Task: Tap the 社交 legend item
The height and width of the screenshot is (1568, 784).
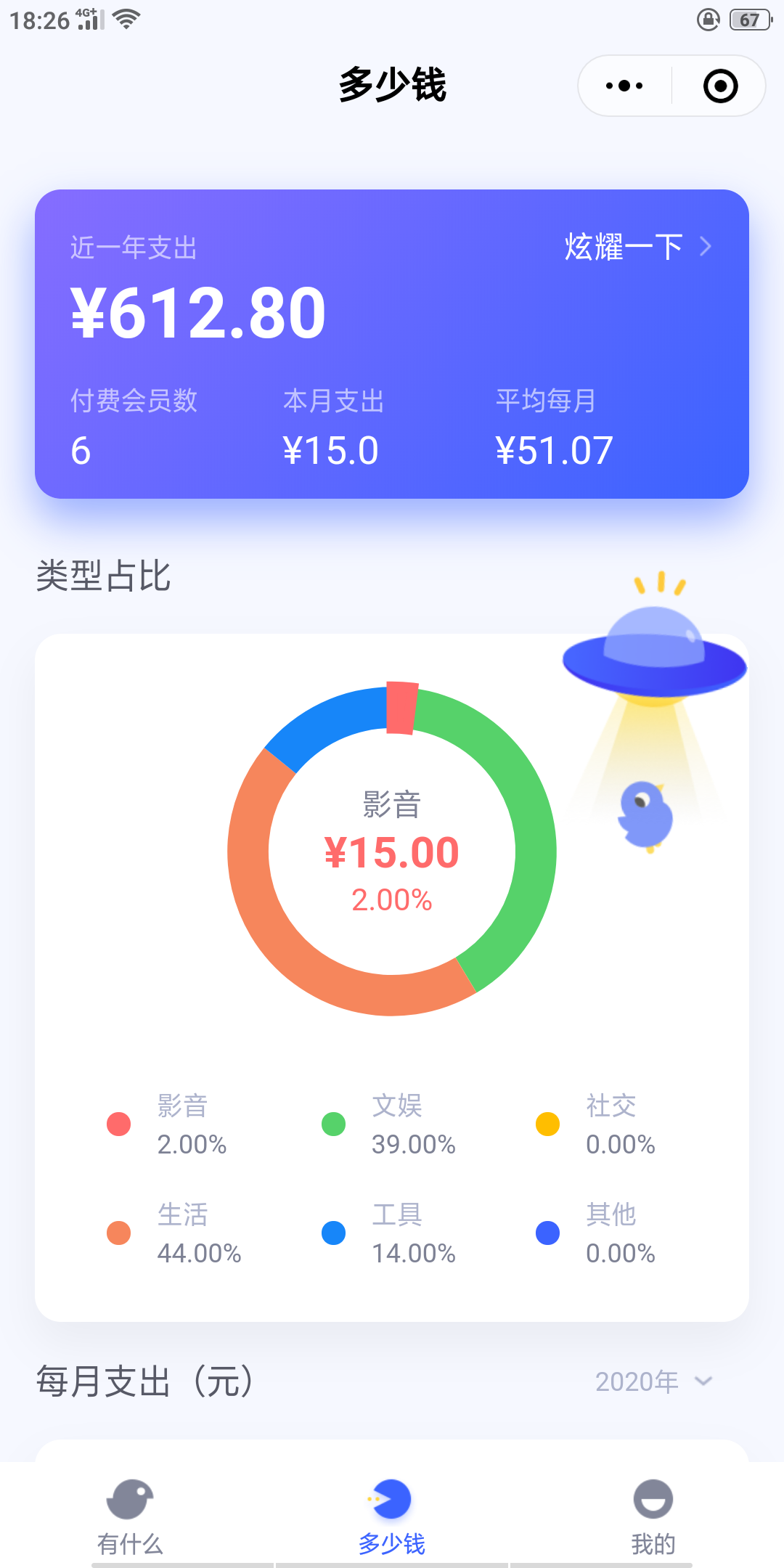Action: pyautogui.click(x=597, y=1124)
